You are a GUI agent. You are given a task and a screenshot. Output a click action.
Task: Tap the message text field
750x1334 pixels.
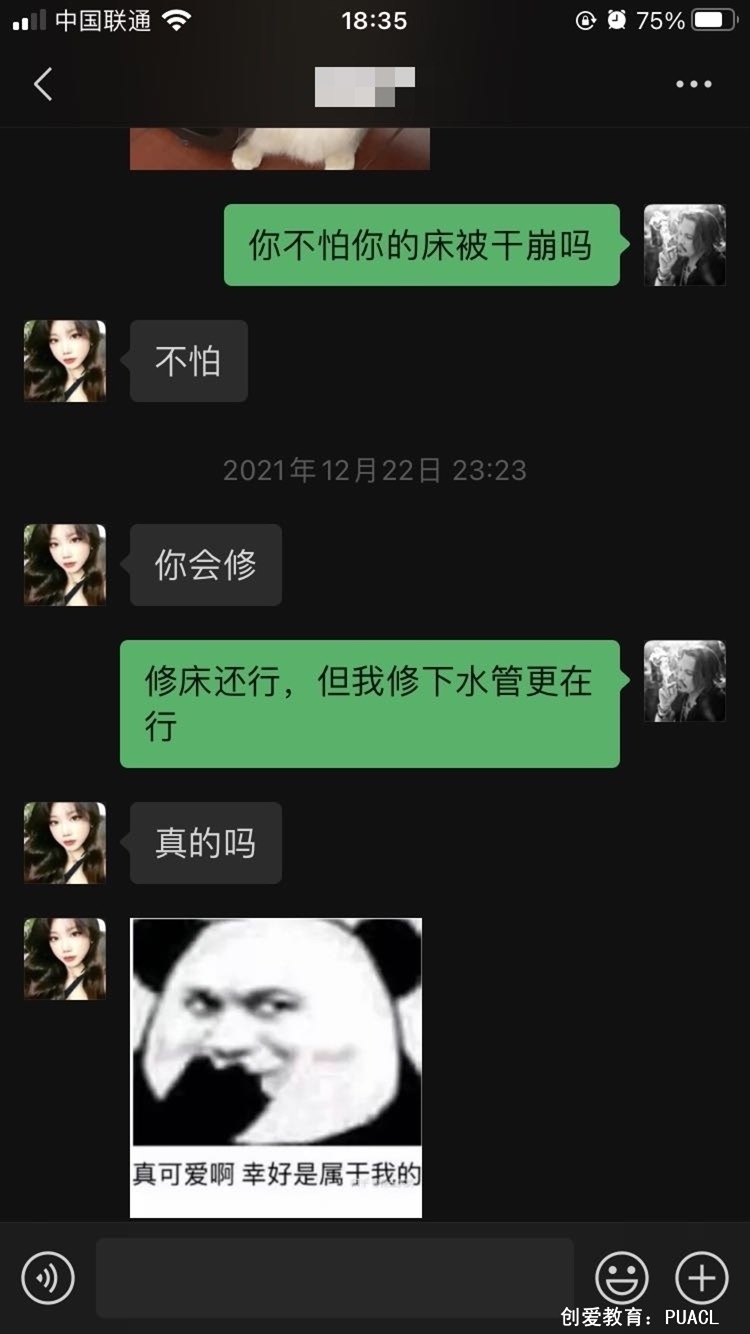pos(334,1277)
